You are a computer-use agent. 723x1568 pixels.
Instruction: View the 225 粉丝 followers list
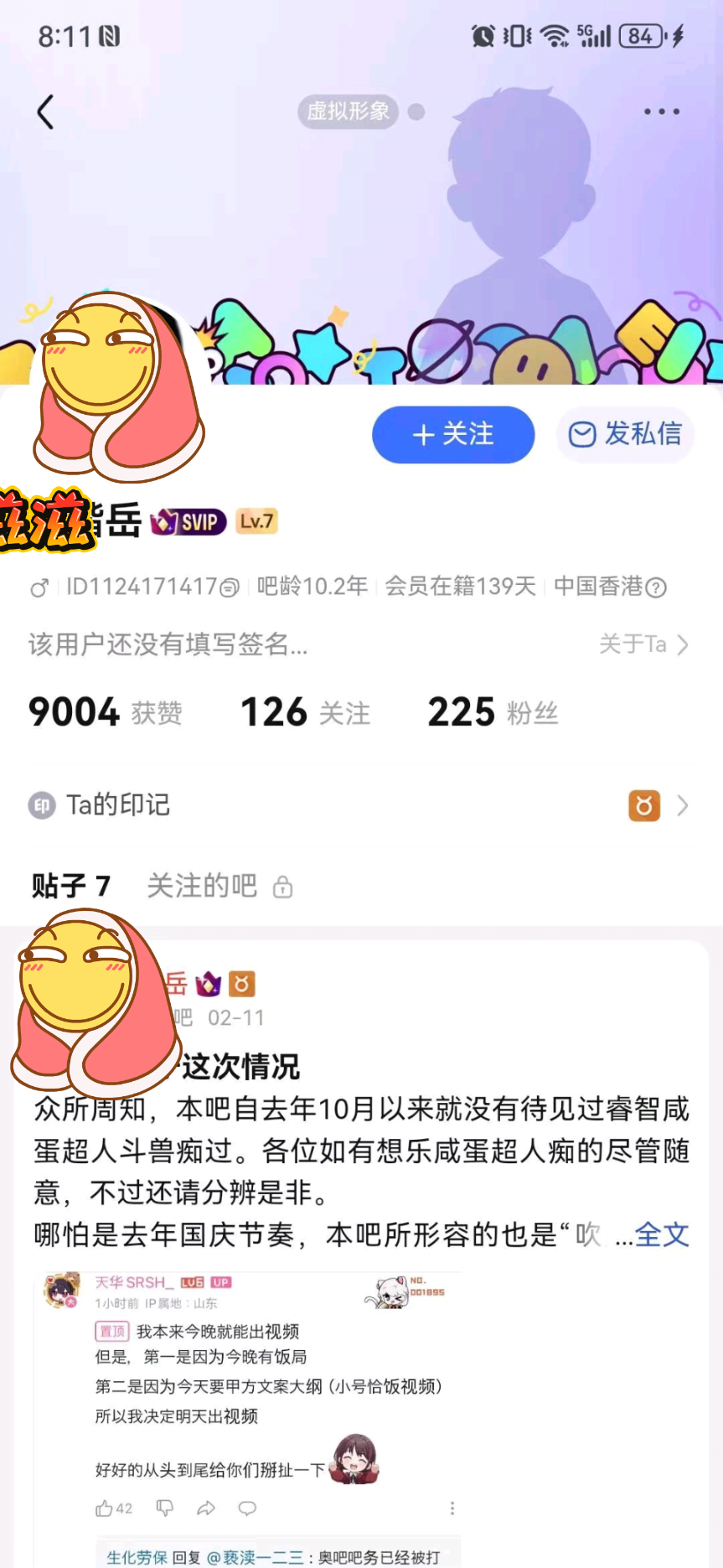[x=493, y=712]
